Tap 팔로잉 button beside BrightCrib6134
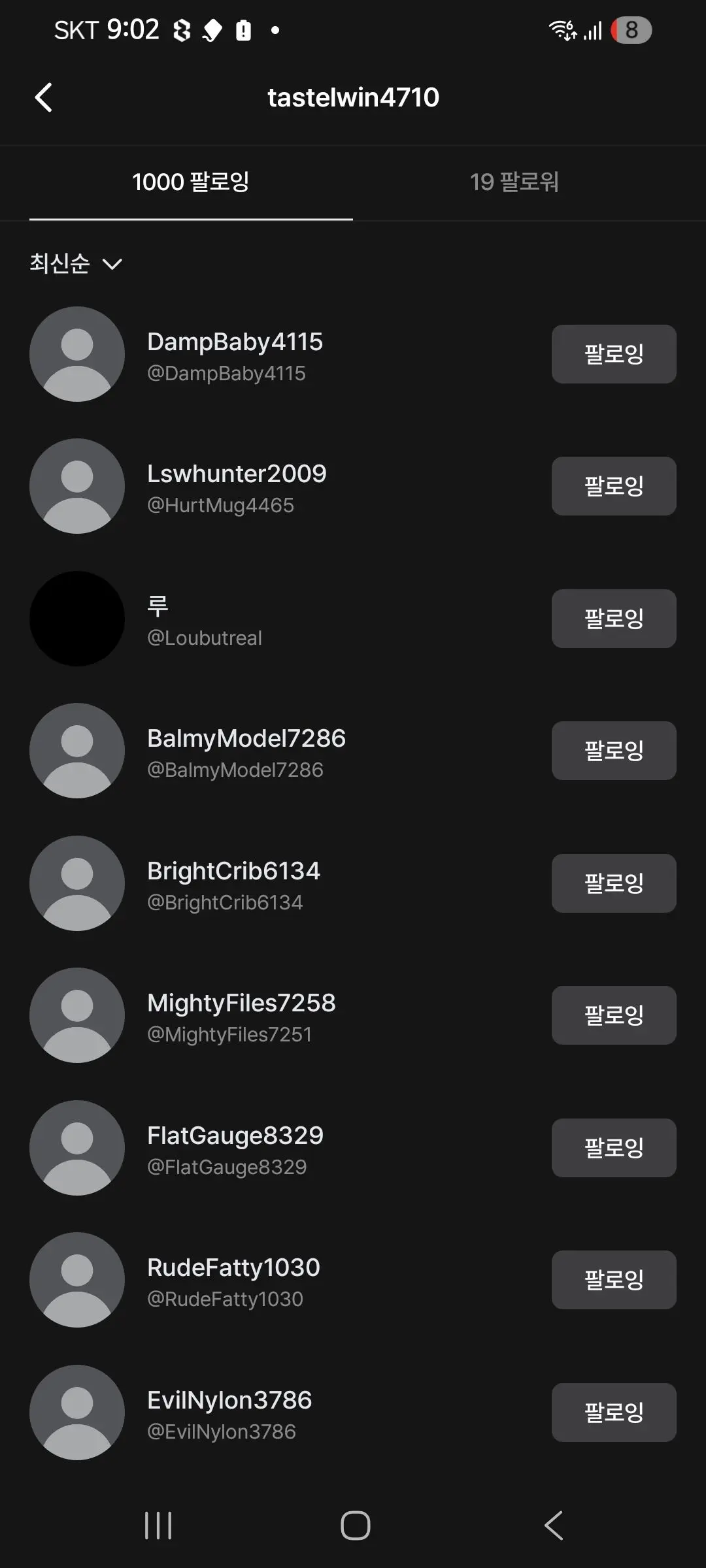The image size is (706, 1568). [614, 883]
